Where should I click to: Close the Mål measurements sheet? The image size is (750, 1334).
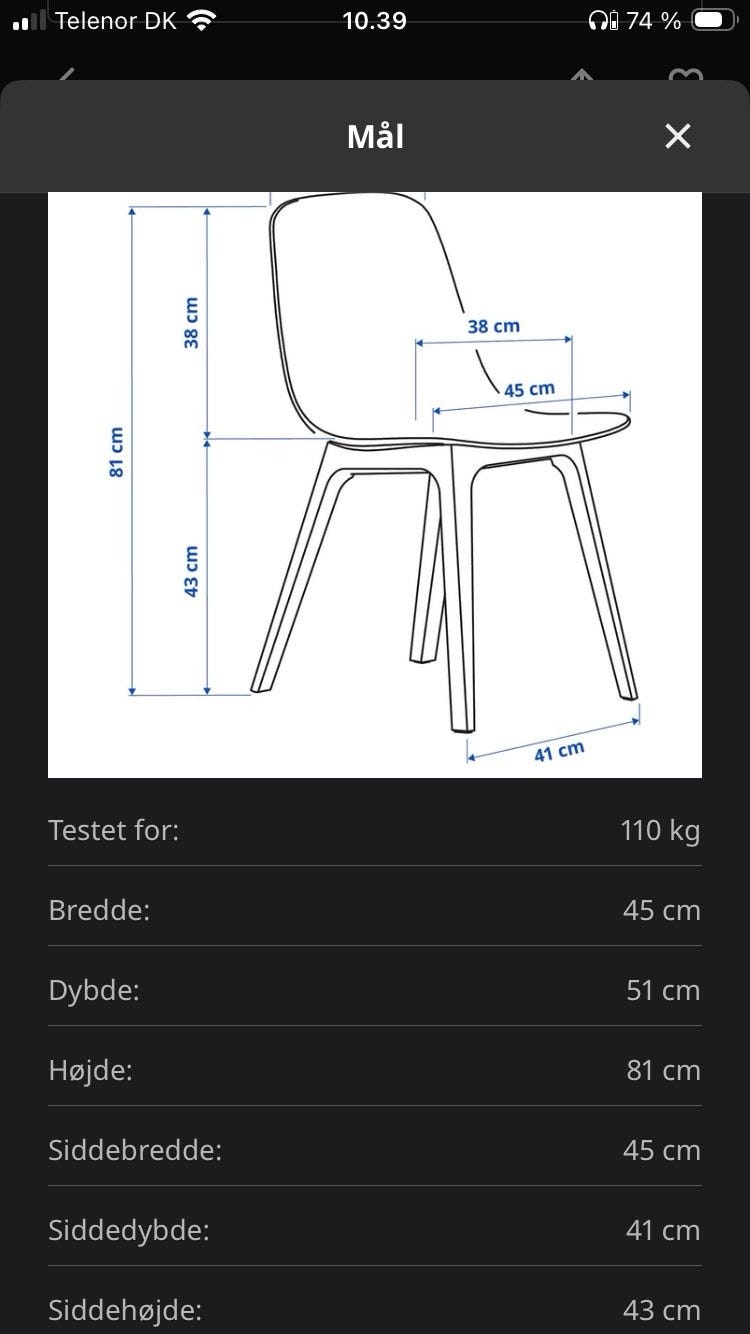(x=678, y=136)
